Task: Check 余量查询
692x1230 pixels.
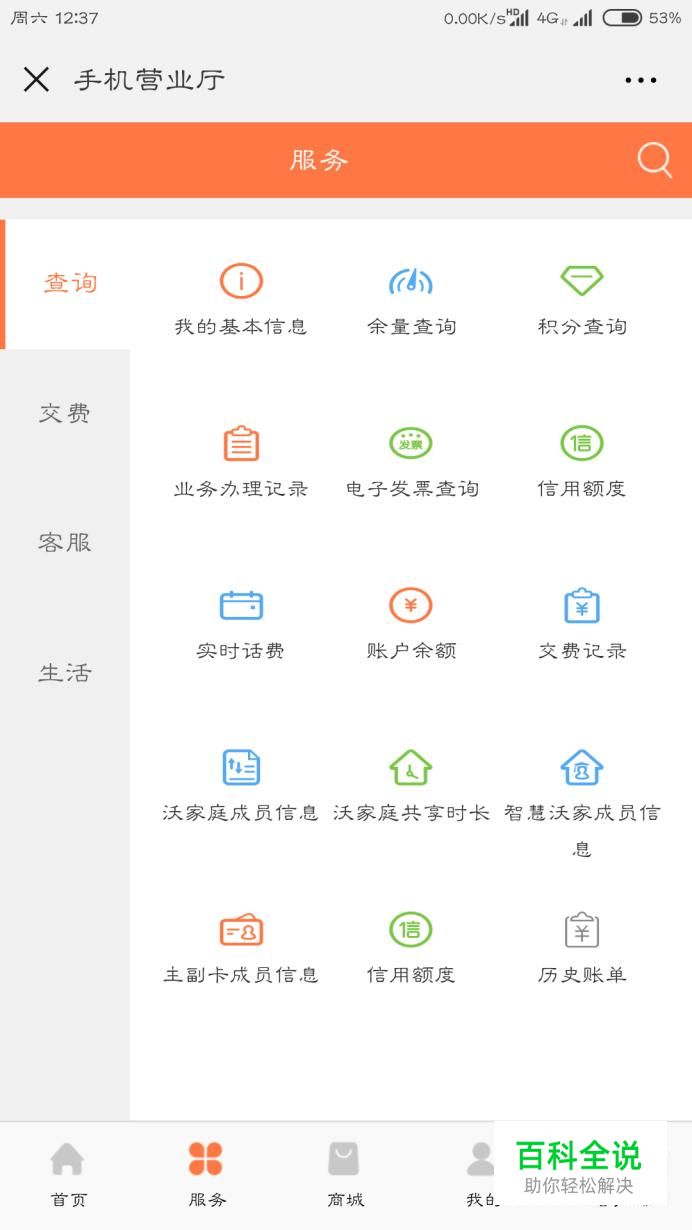Action: [411, 300]
